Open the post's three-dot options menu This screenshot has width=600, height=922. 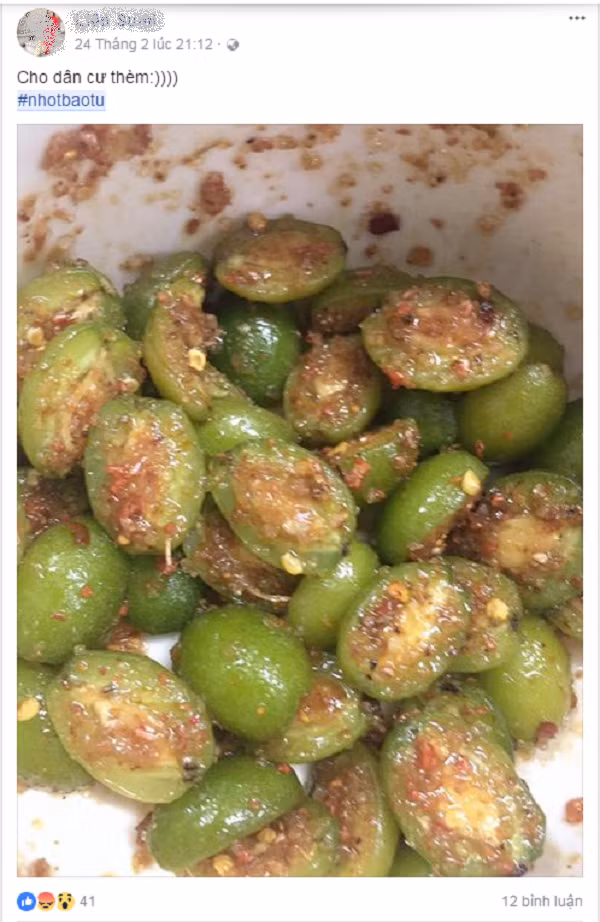pyautogui.click(x=577, y=18)
